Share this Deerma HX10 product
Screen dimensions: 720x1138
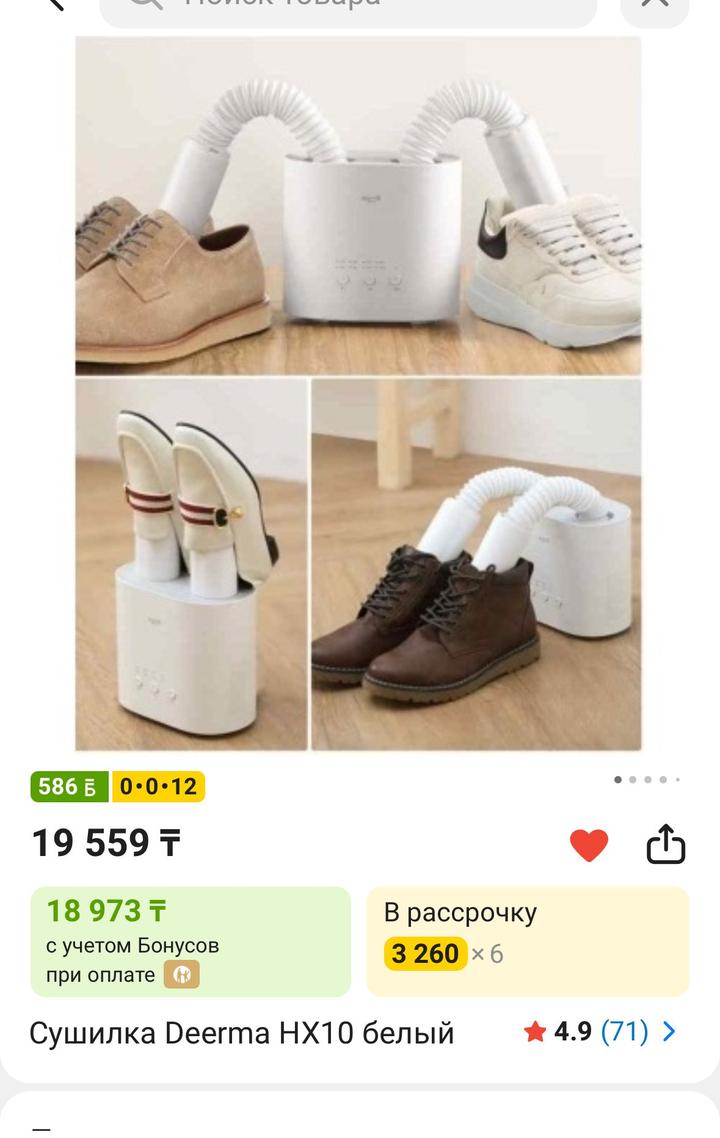pos(665,846)
